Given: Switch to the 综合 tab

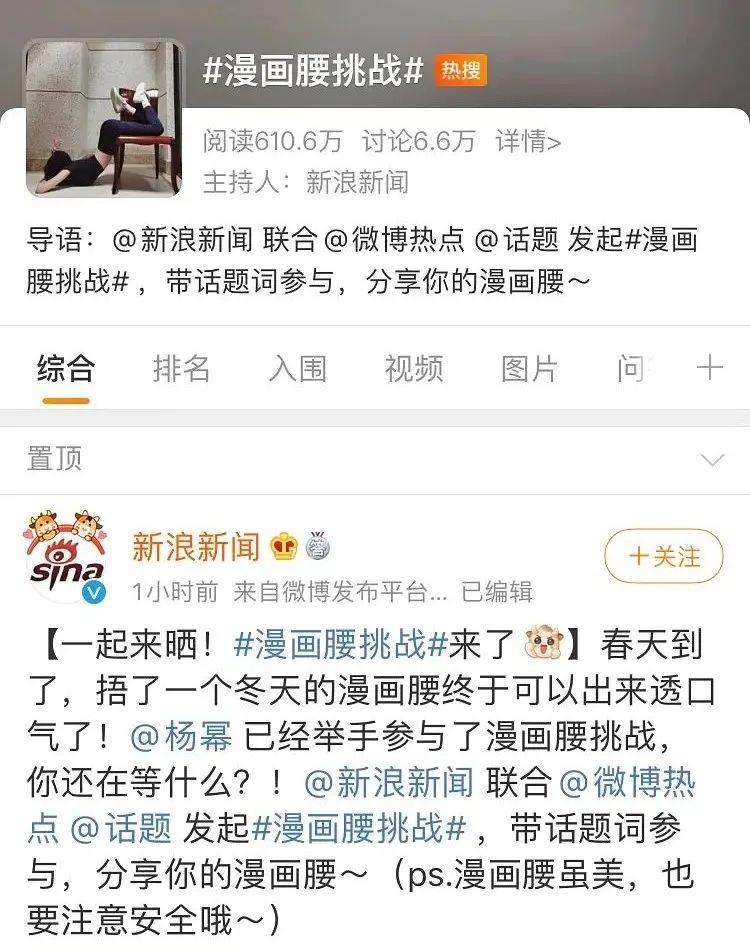Looking at the screenshot, I should [65, 368].
